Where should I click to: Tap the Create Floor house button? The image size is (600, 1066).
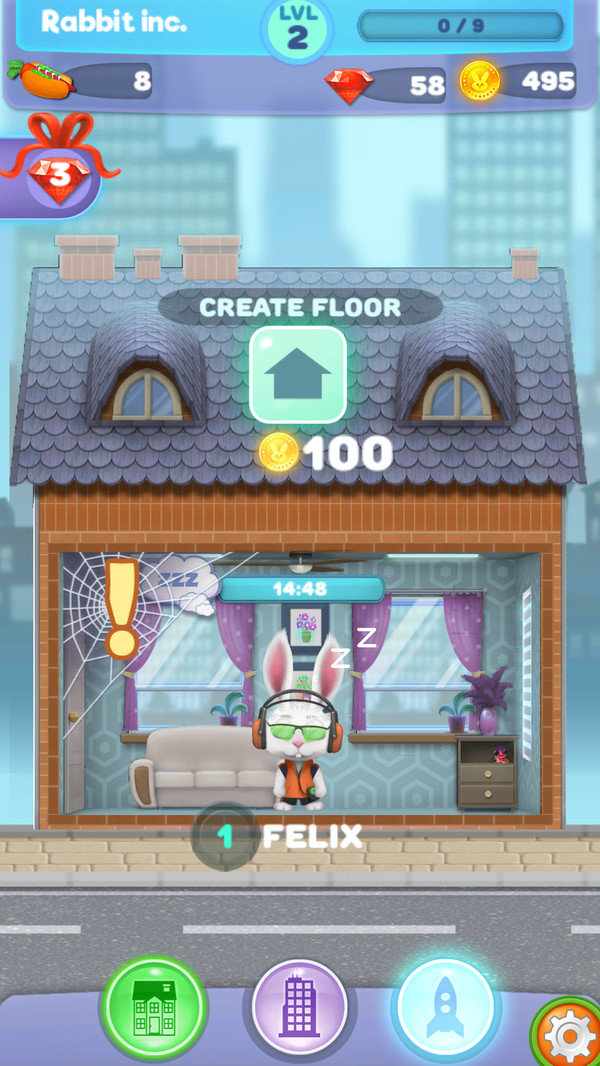point(298,374)
